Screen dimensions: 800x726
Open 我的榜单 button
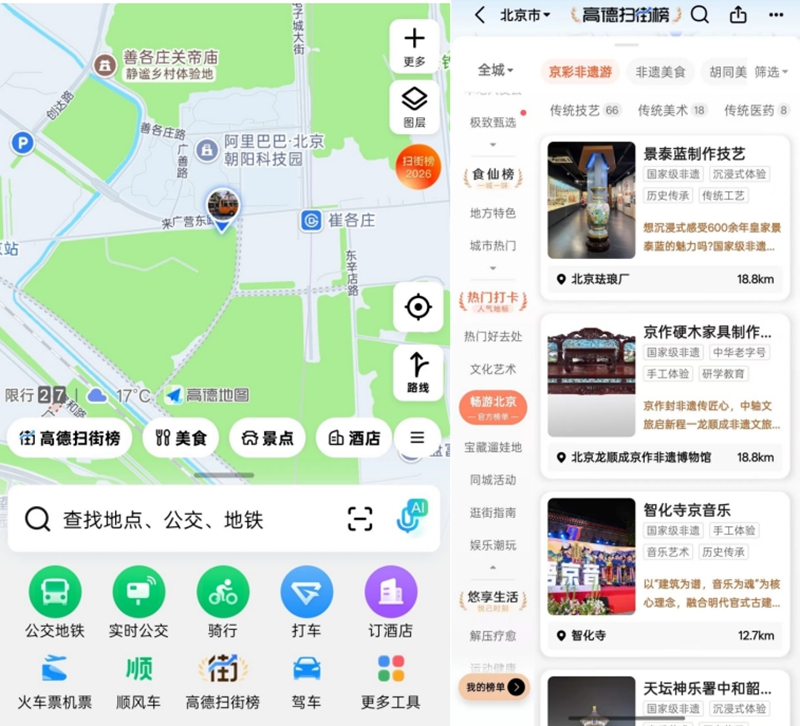[492, 687]
